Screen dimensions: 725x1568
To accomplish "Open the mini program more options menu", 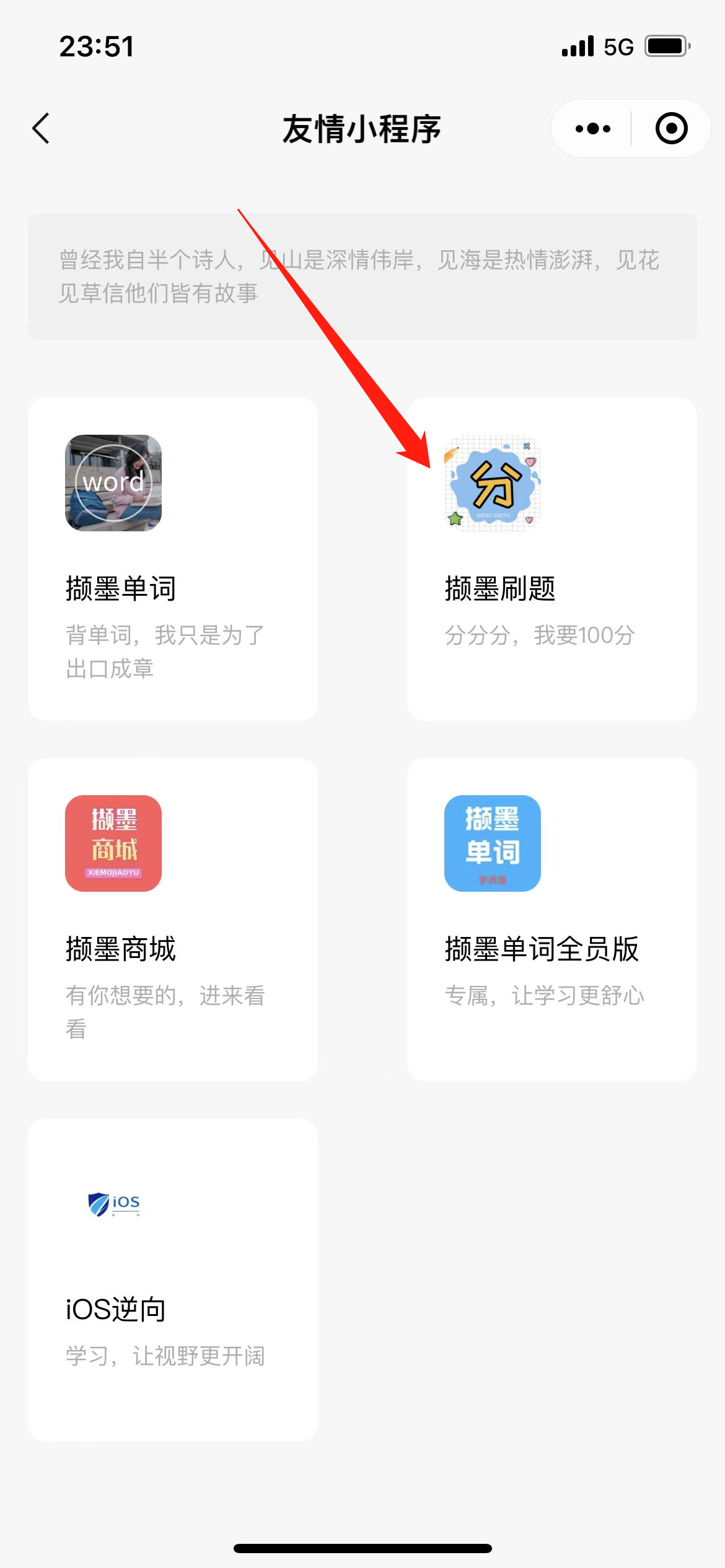I will pos(592,129).
